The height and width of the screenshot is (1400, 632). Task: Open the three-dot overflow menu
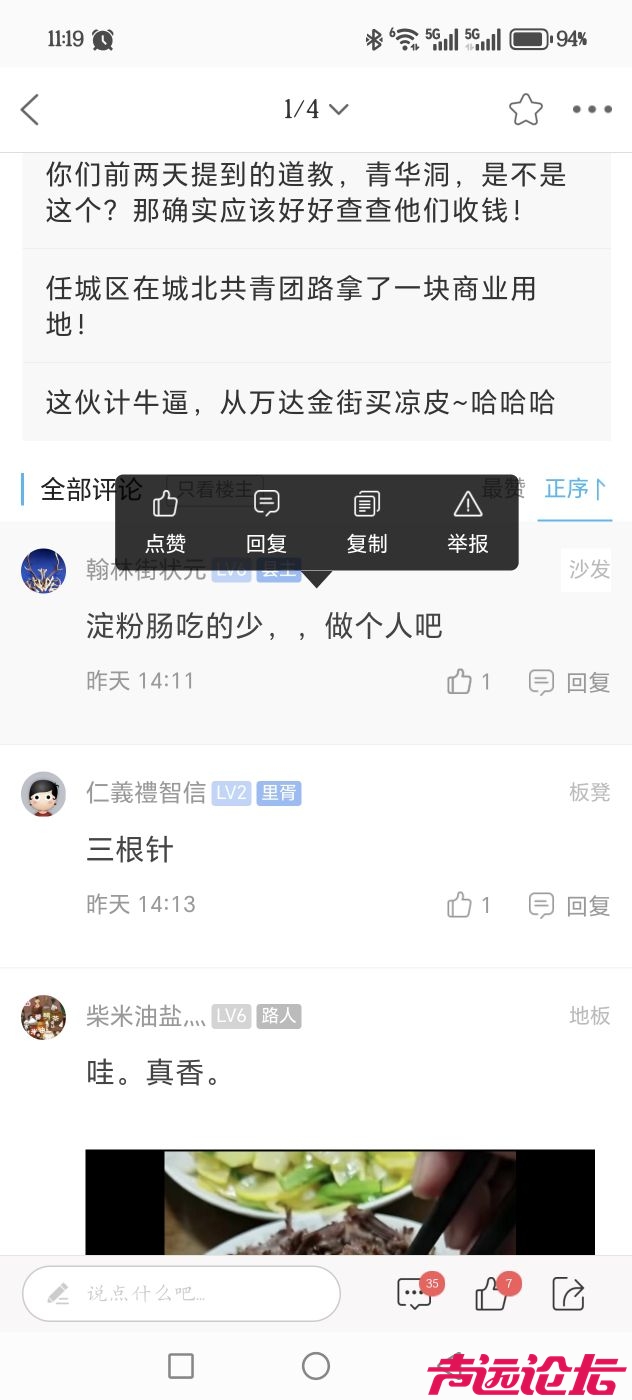[592, 109]
